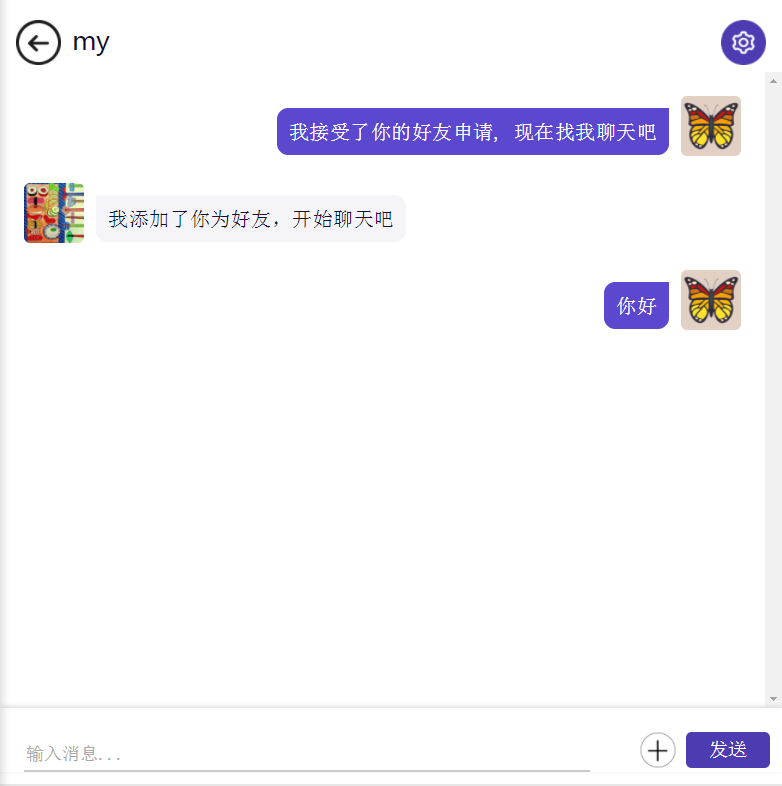This screenshot has height=786, width=782.
Task: Send the message with 发送 button
Action: tap(727, 750)
